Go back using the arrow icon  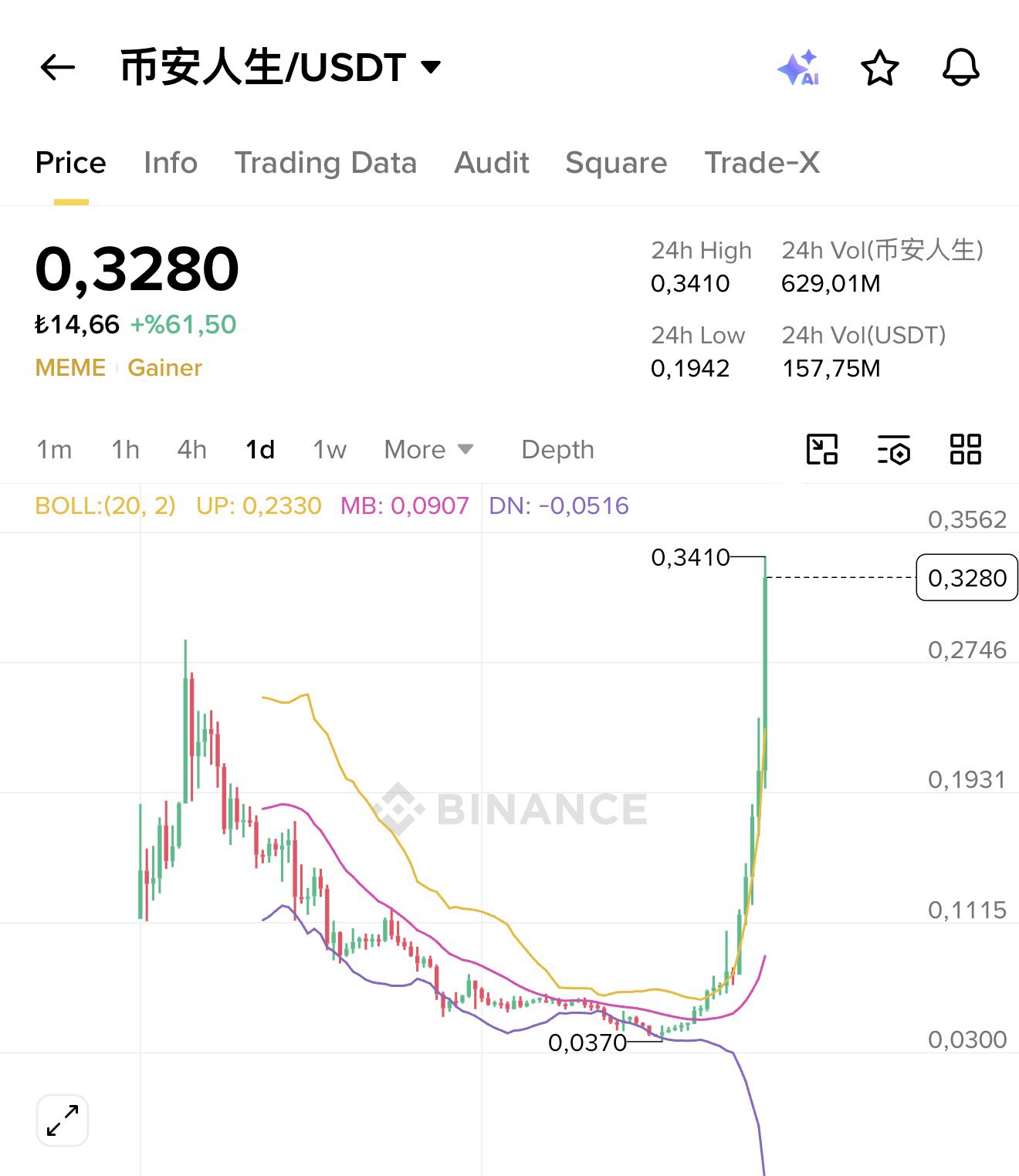point(58,68)
